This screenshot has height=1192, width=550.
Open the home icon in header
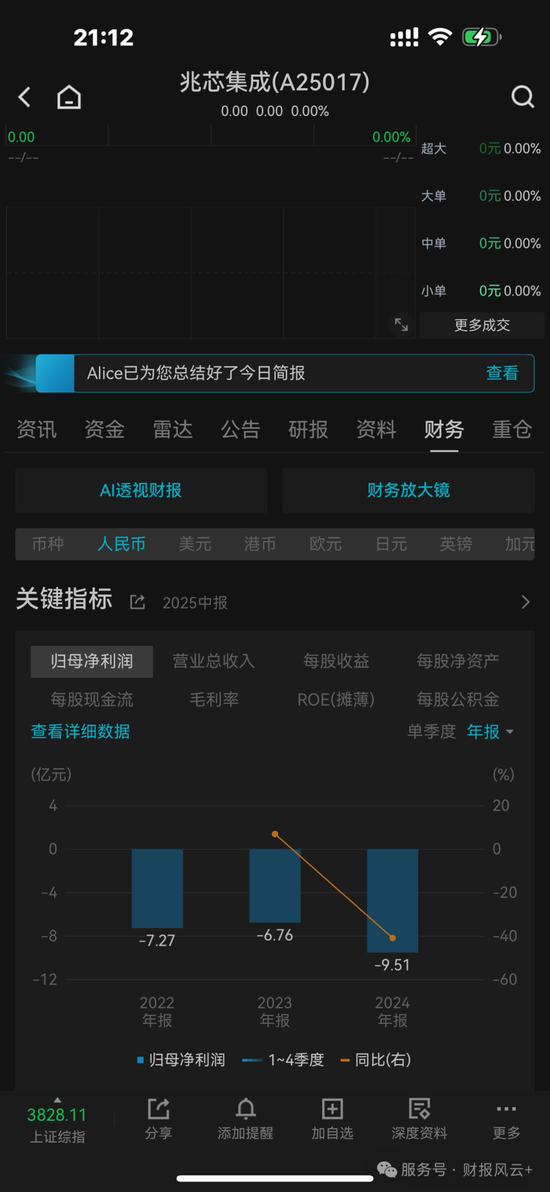68,97
